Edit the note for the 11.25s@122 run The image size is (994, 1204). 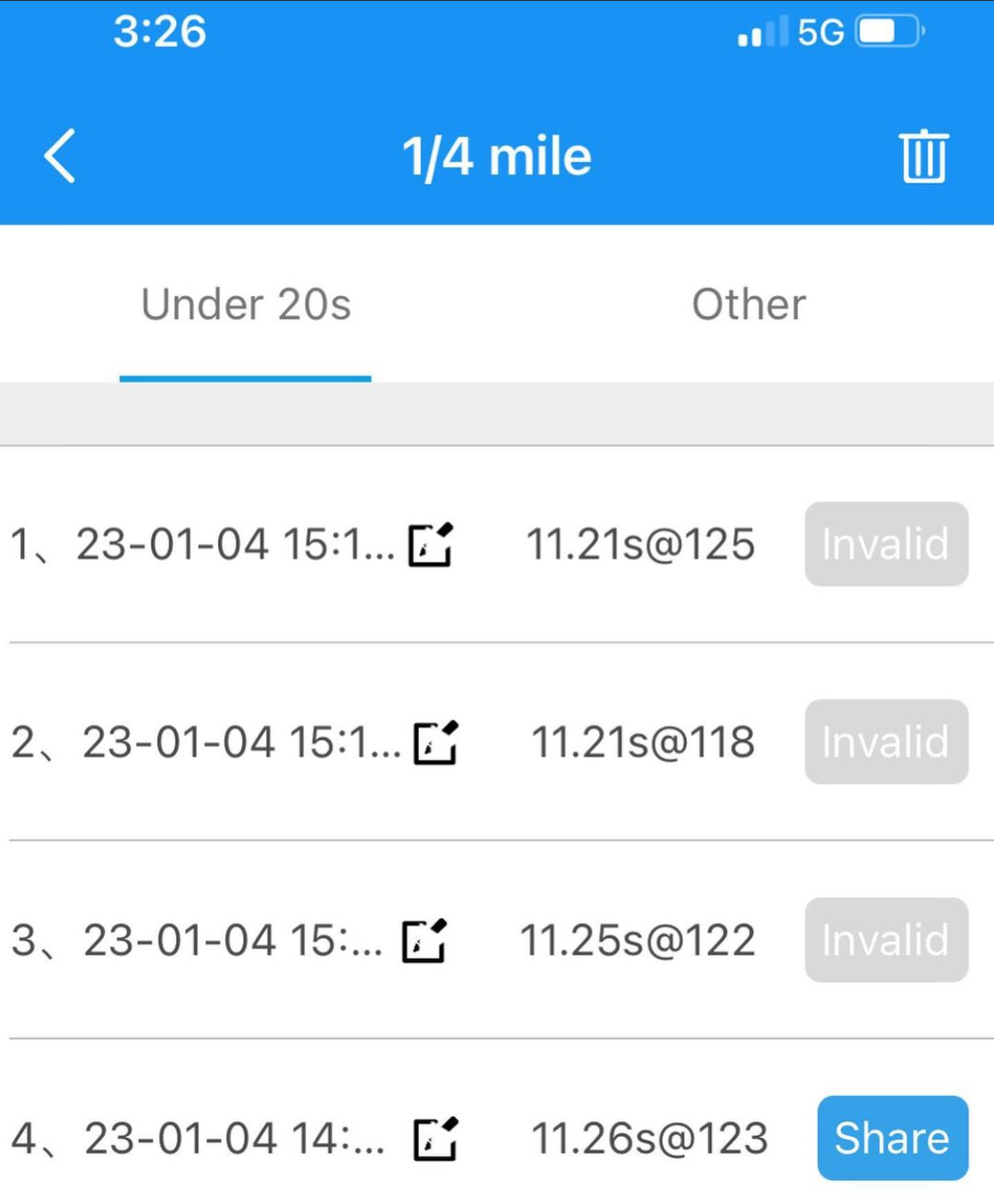[x=425, y=940]
